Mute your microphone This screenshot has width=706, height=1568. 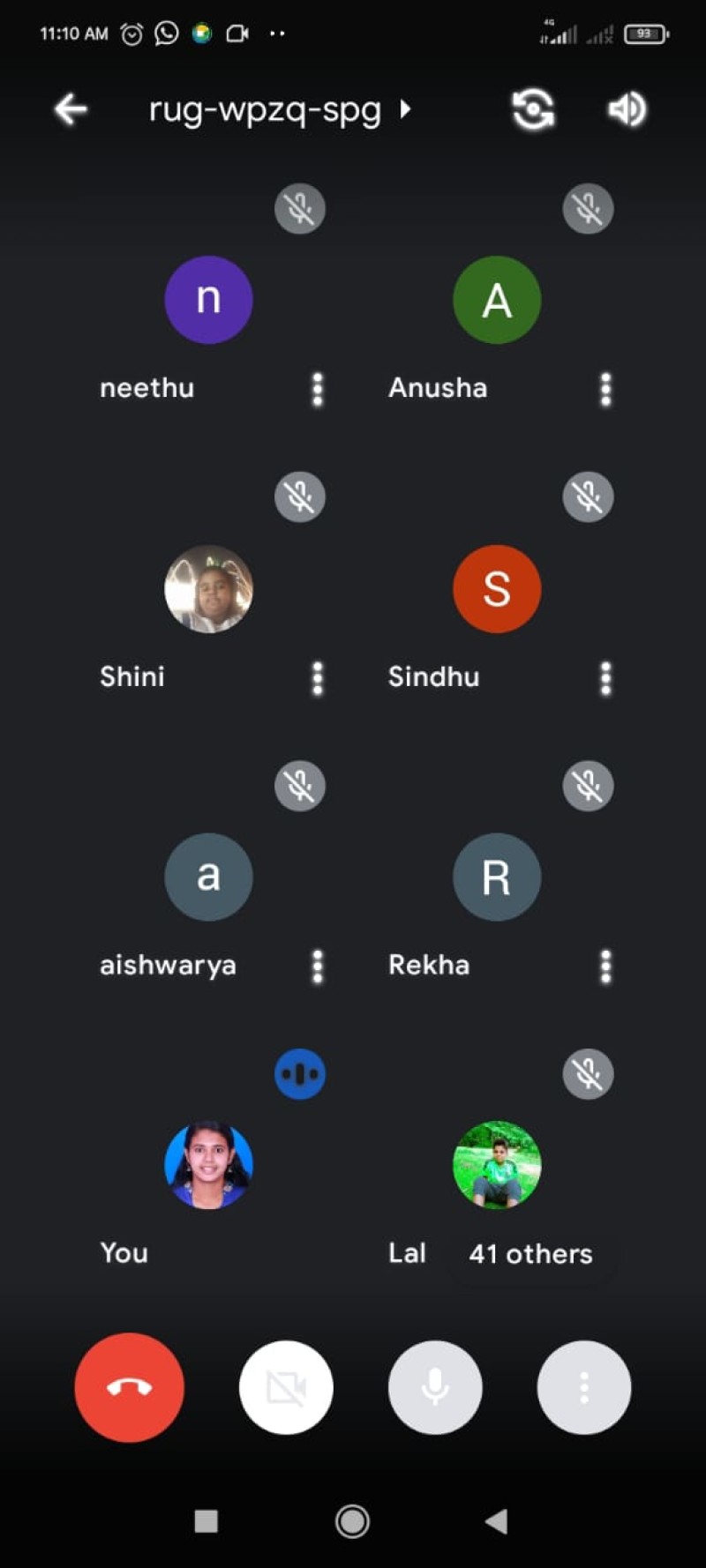[x=435, y=1387]
